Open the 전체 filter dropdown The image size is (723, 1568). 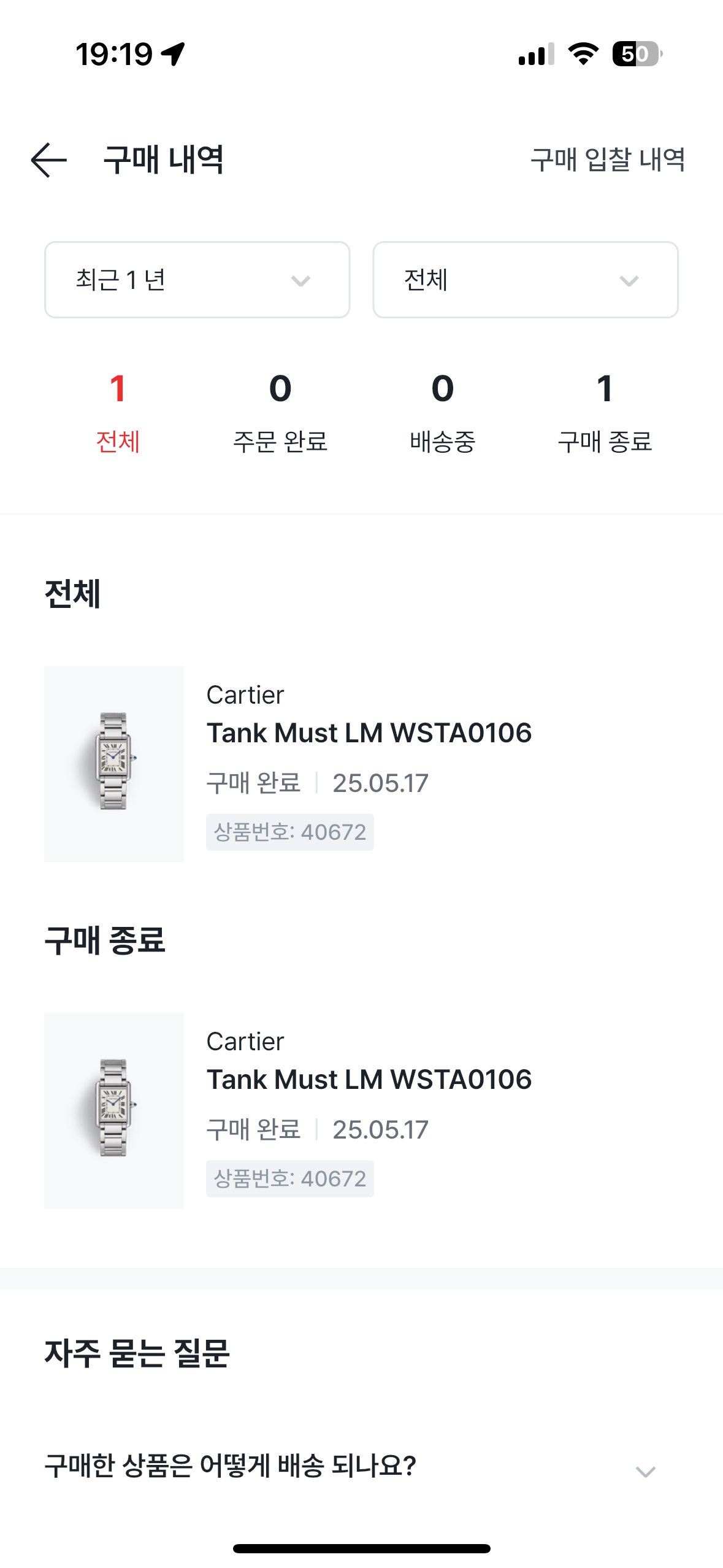coord(526,280)
